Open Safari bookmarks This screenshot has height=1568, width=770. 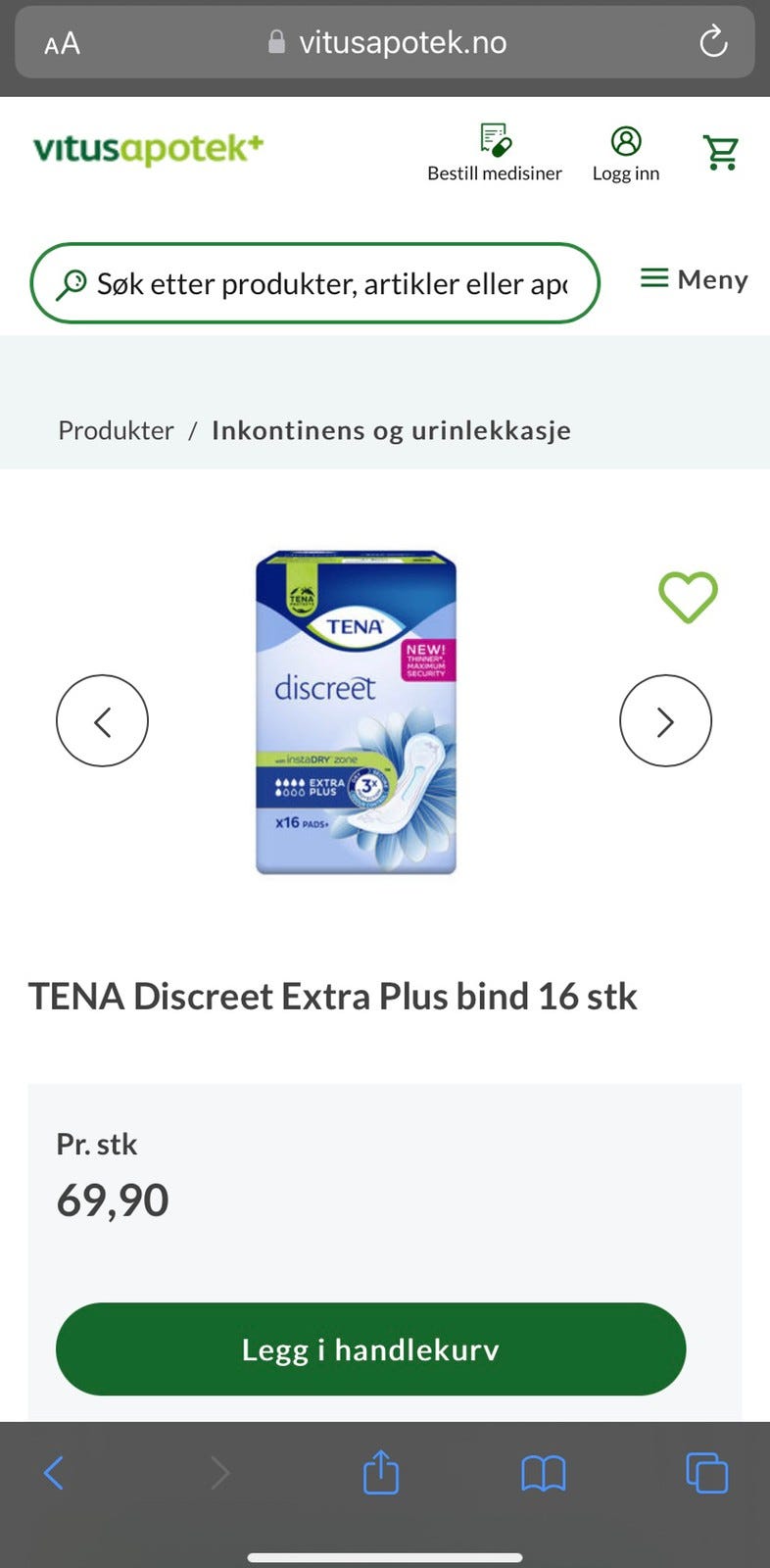(544, 1473)
